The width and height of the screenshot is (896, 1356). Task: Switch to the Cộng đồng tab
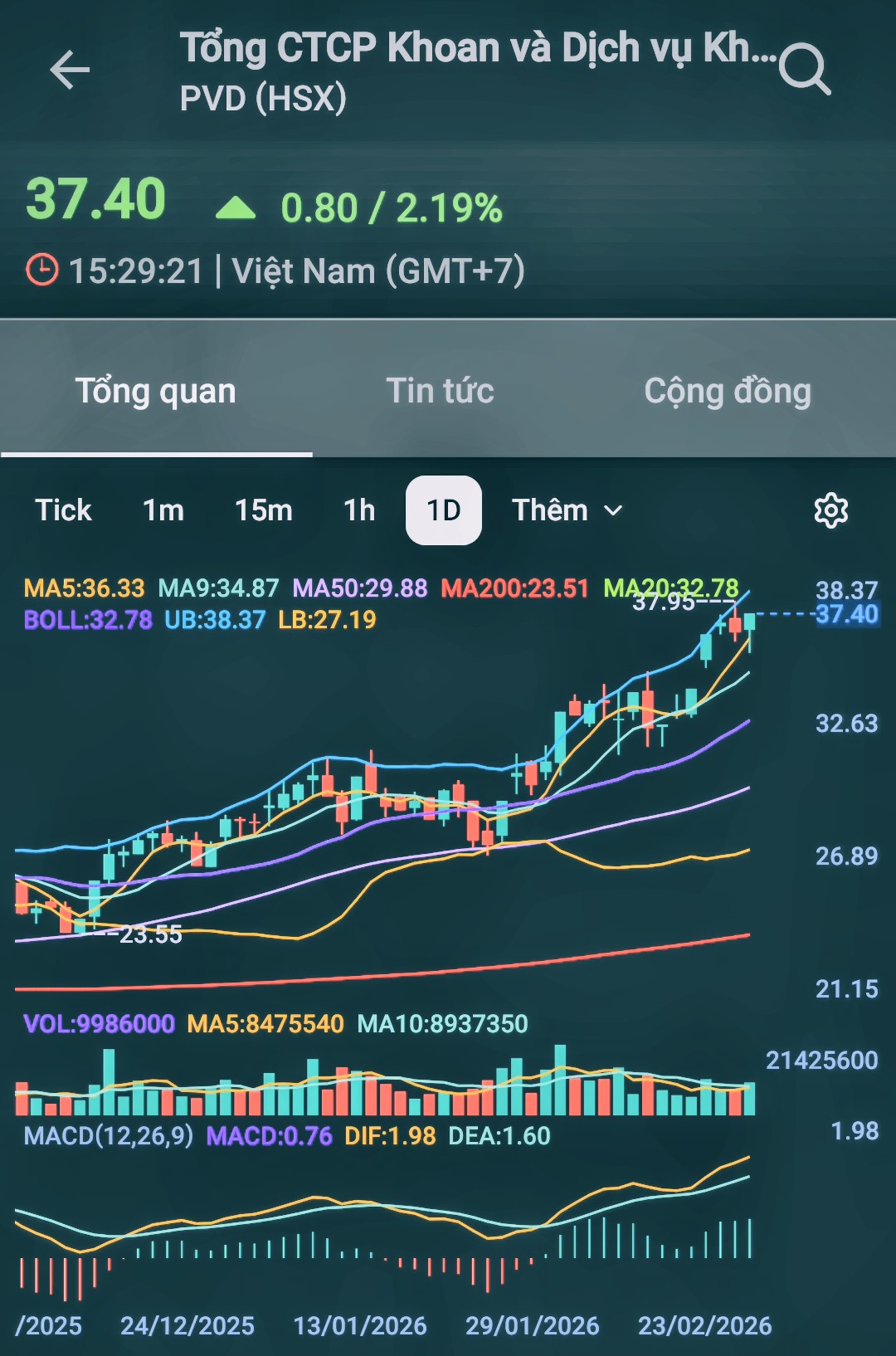coord(728,391)
